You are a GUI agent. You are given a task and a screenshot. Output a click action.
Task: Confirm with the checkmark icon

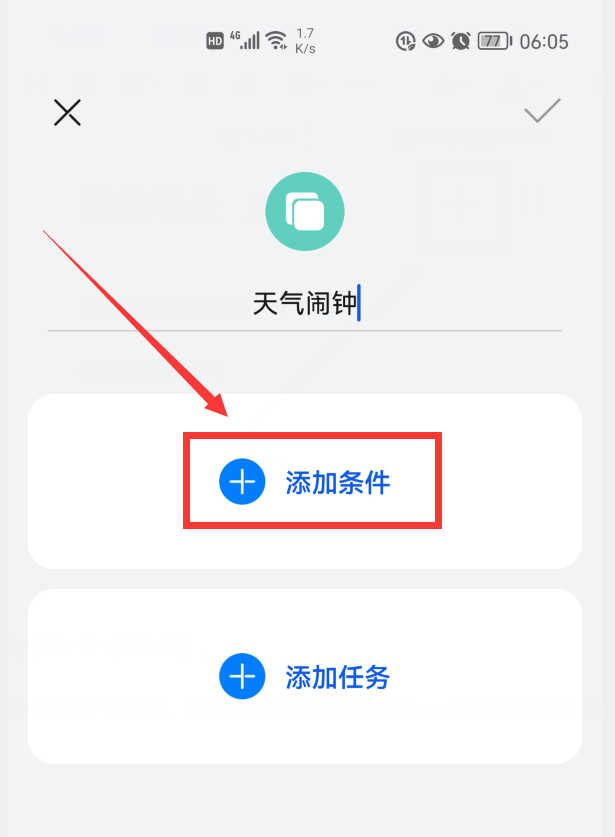click(542, 111)
